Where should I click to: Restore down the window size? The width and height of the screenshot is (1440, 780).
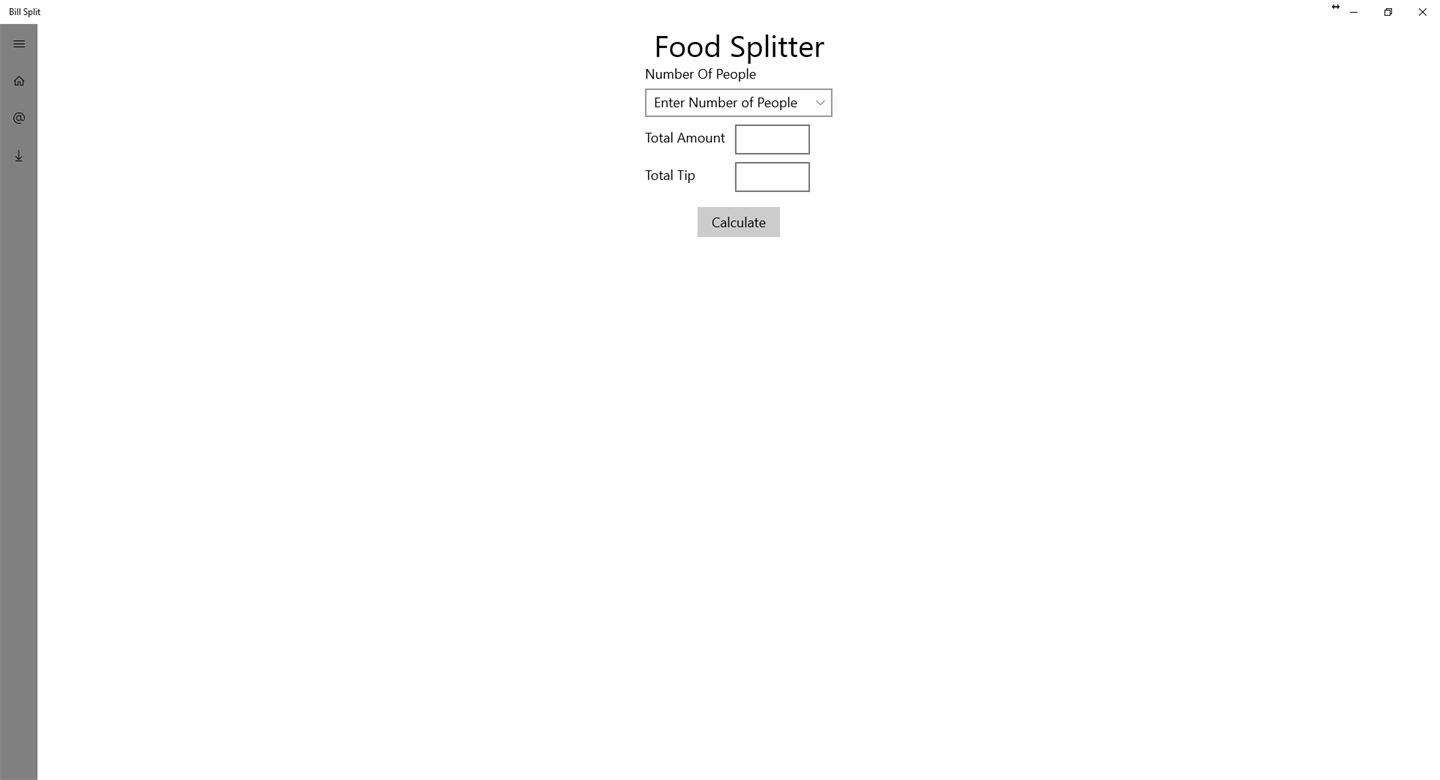(1388, 12)
